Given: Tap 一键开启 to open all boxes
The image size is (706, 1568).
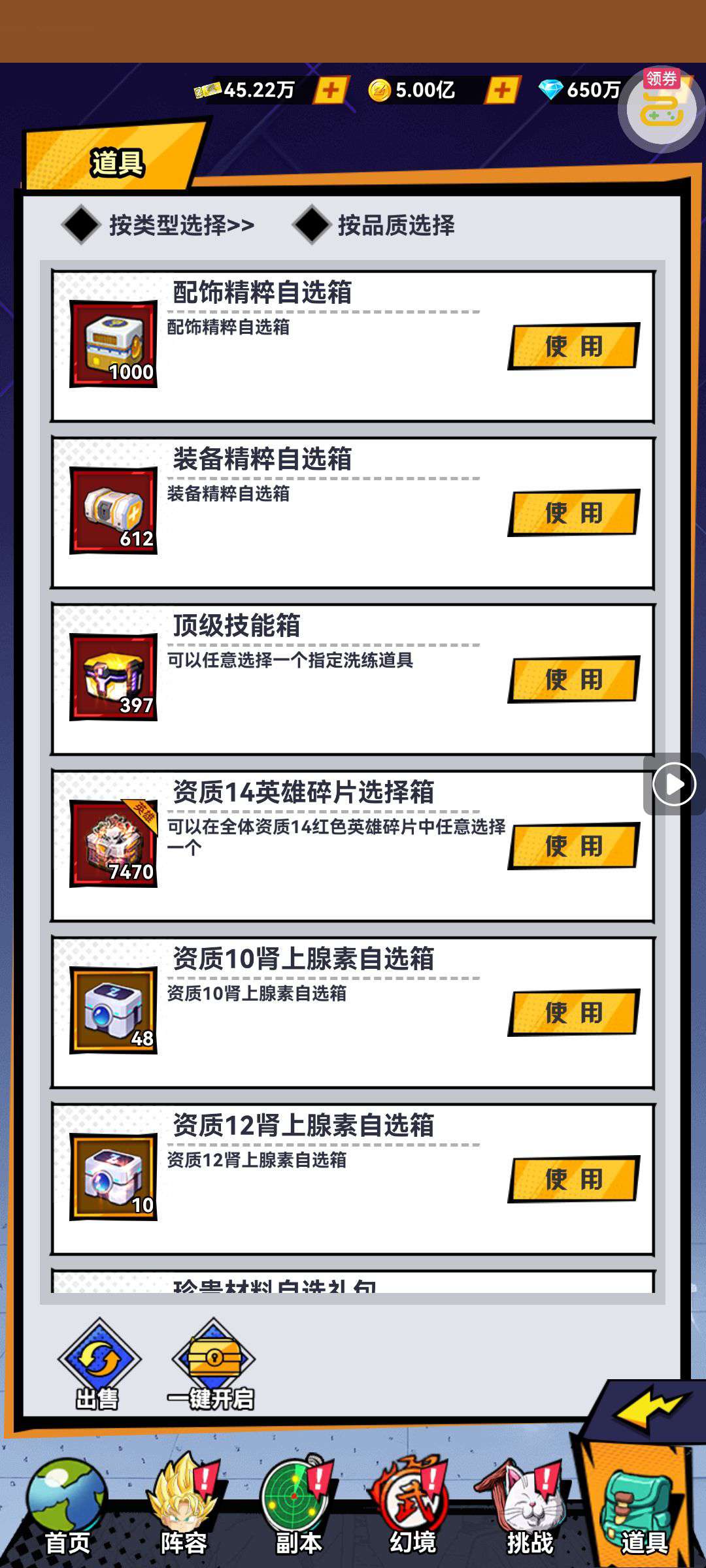Looking at the screenshot, I should (x=212, y=1365).
